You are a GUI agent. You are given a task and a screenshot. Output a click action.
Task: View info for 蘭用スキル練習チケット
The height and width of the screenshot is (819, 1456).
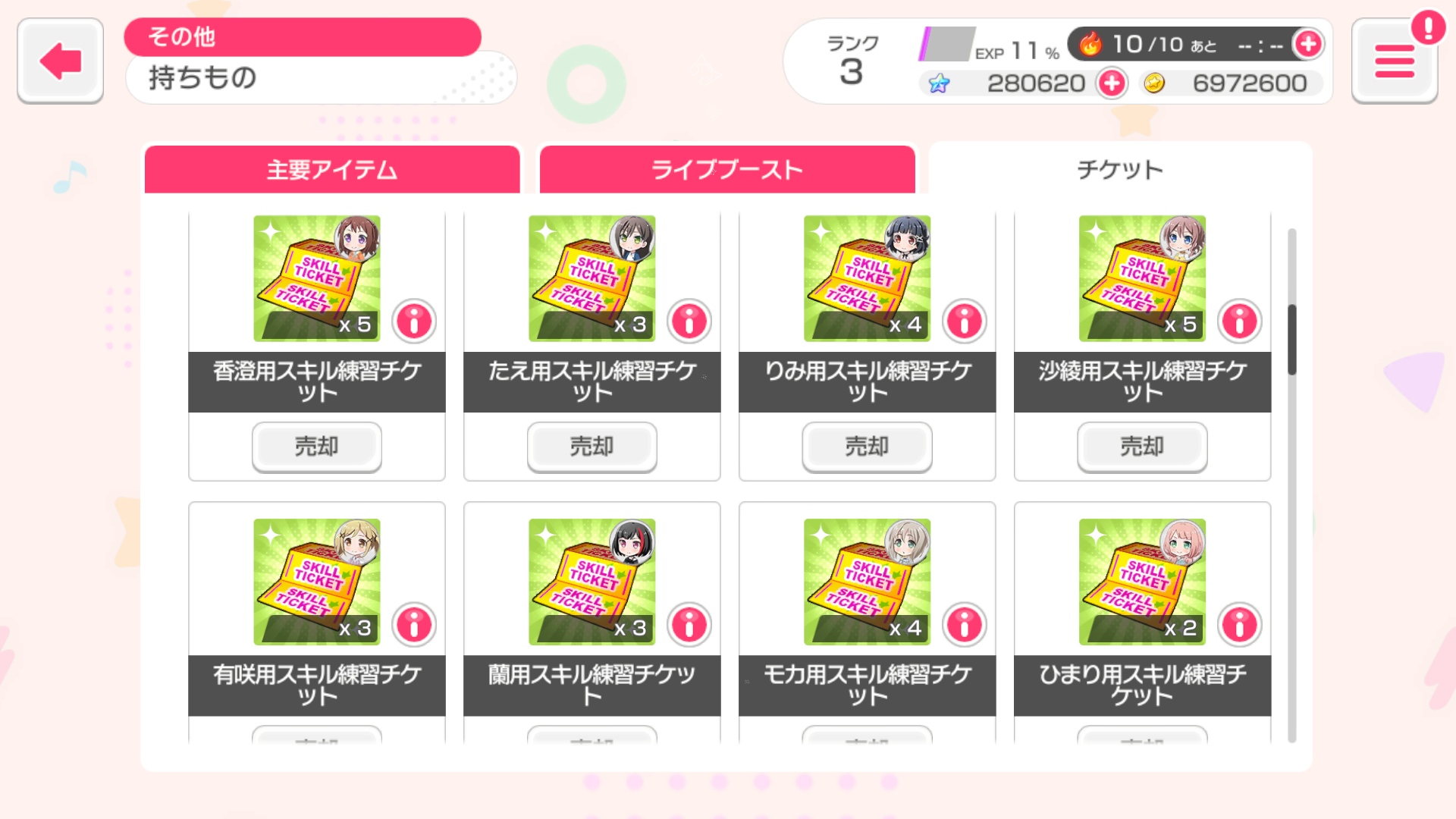click(x=689, y=625)
